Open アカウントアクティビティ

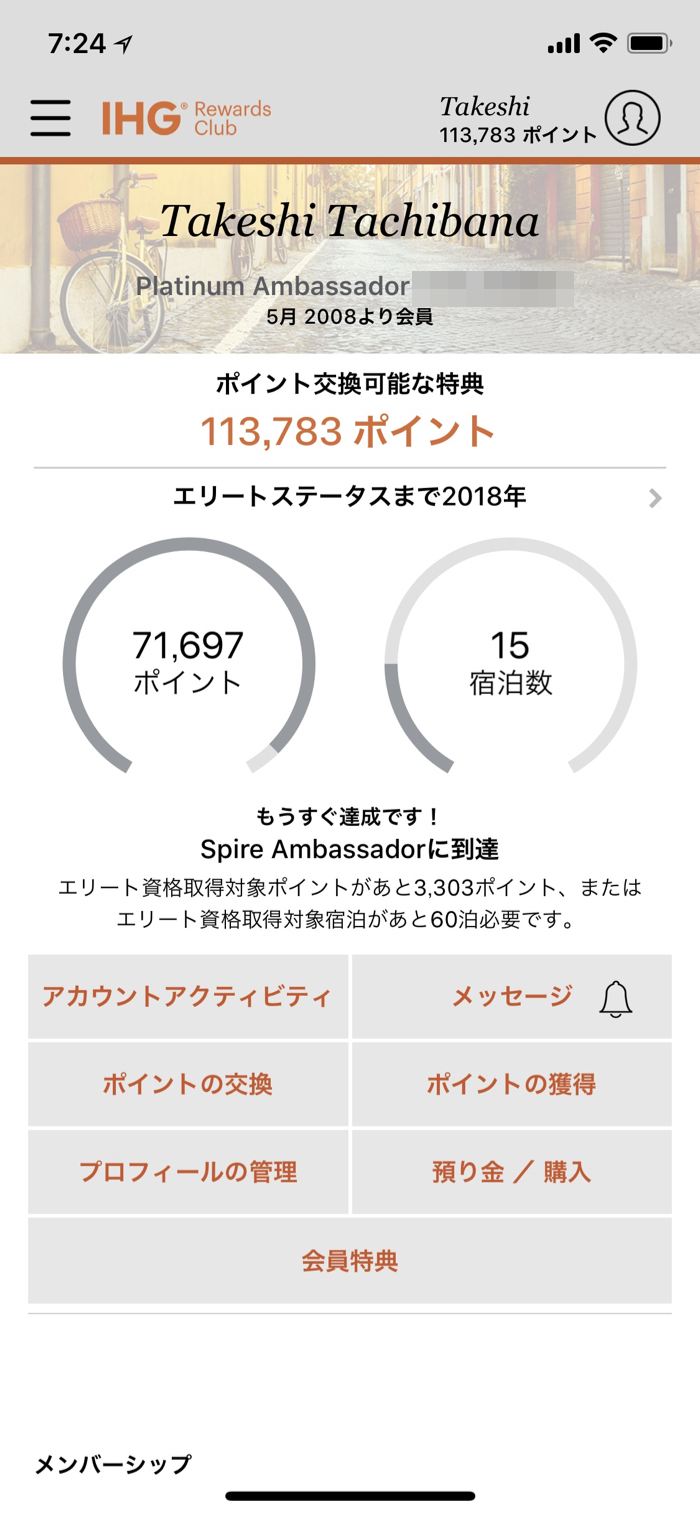point(187,996)
